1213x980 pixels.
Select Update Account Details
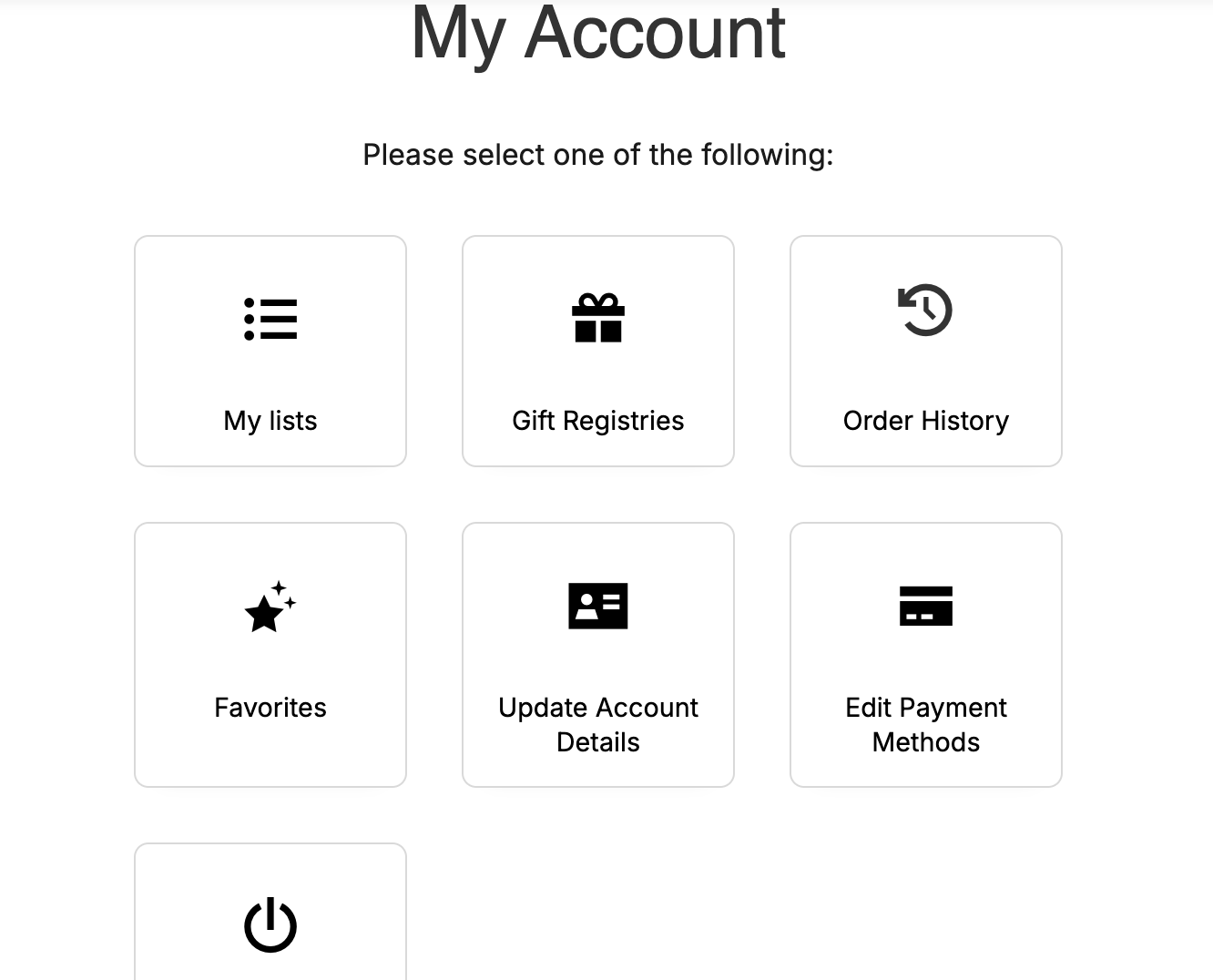click(598, 654)
